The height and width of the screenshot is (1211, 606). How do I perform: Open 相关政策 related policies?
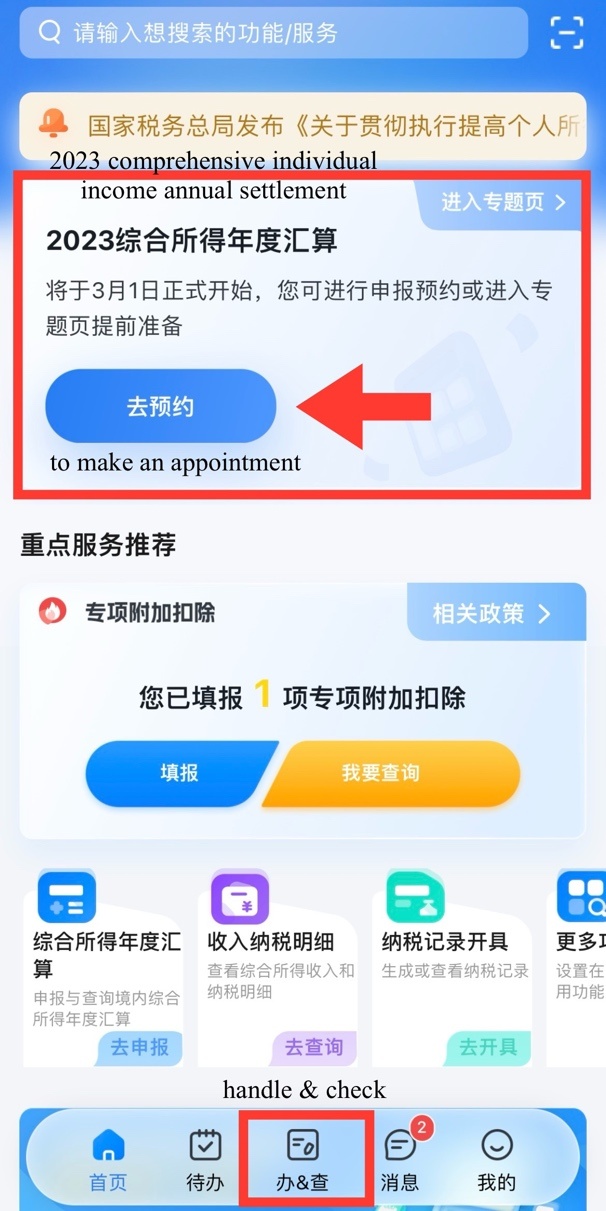[x=495, y=613]
